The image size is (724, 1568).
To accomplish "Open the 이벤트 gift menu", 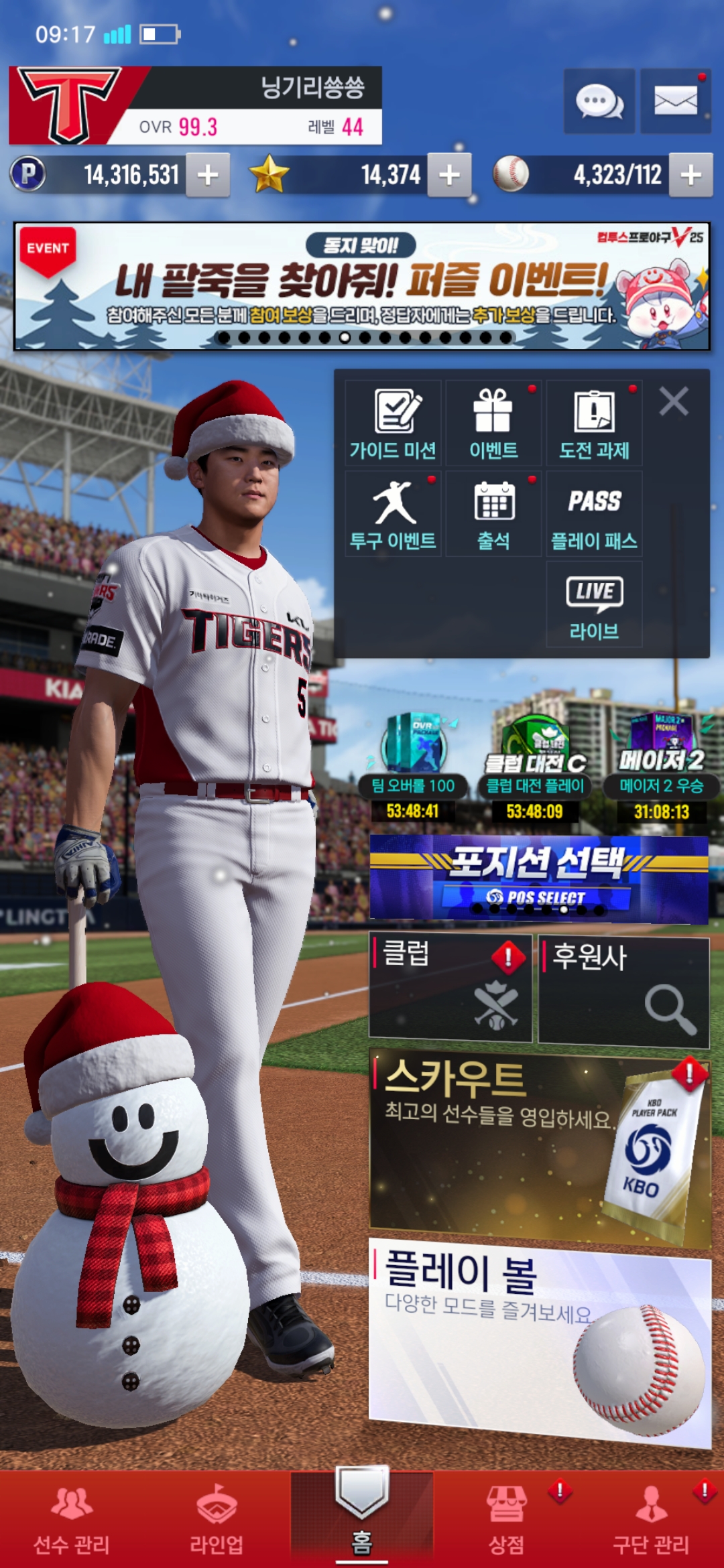I will 493,423.
